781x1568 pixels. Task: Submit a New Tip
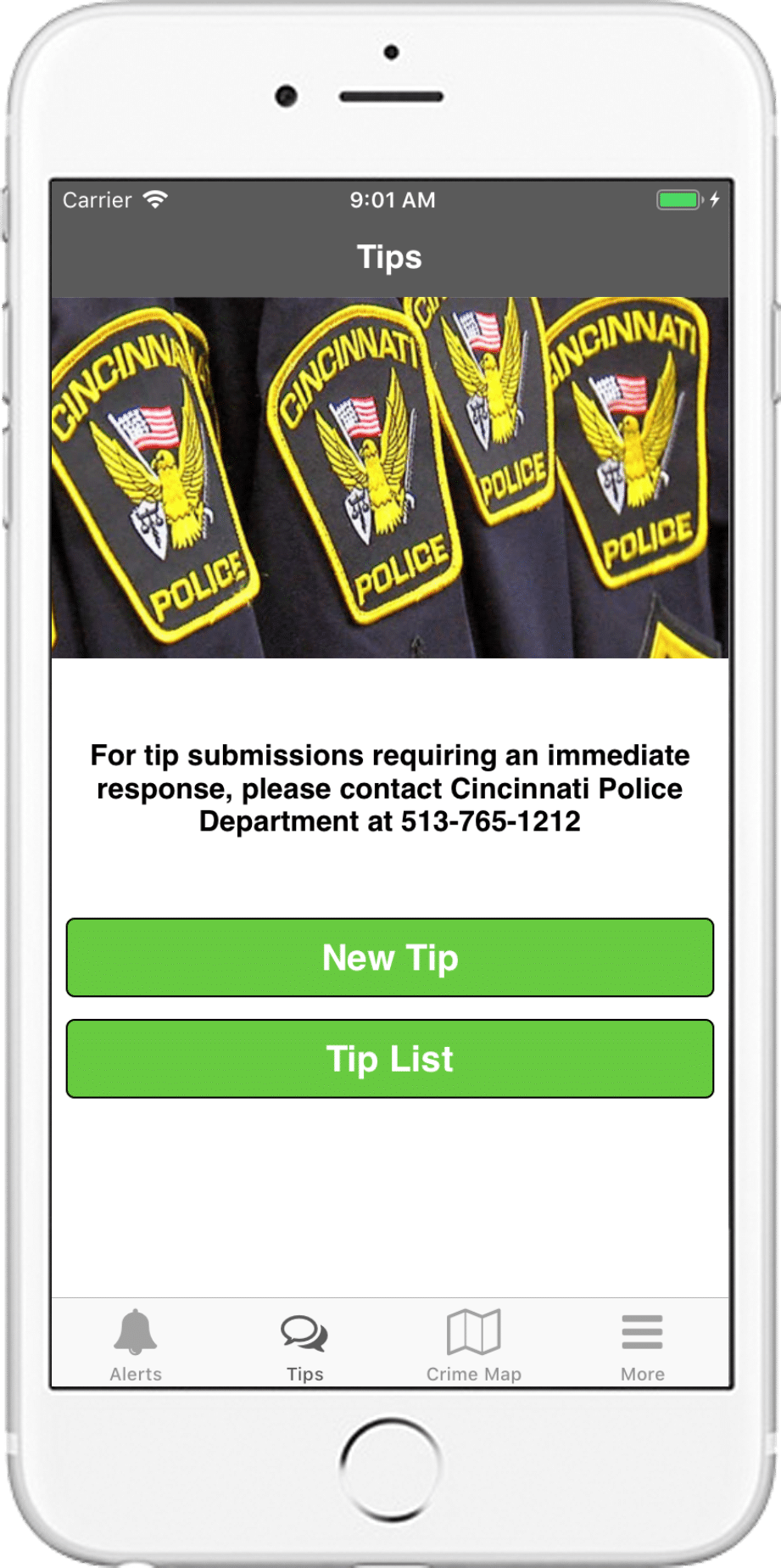click(x=390, y=957)
